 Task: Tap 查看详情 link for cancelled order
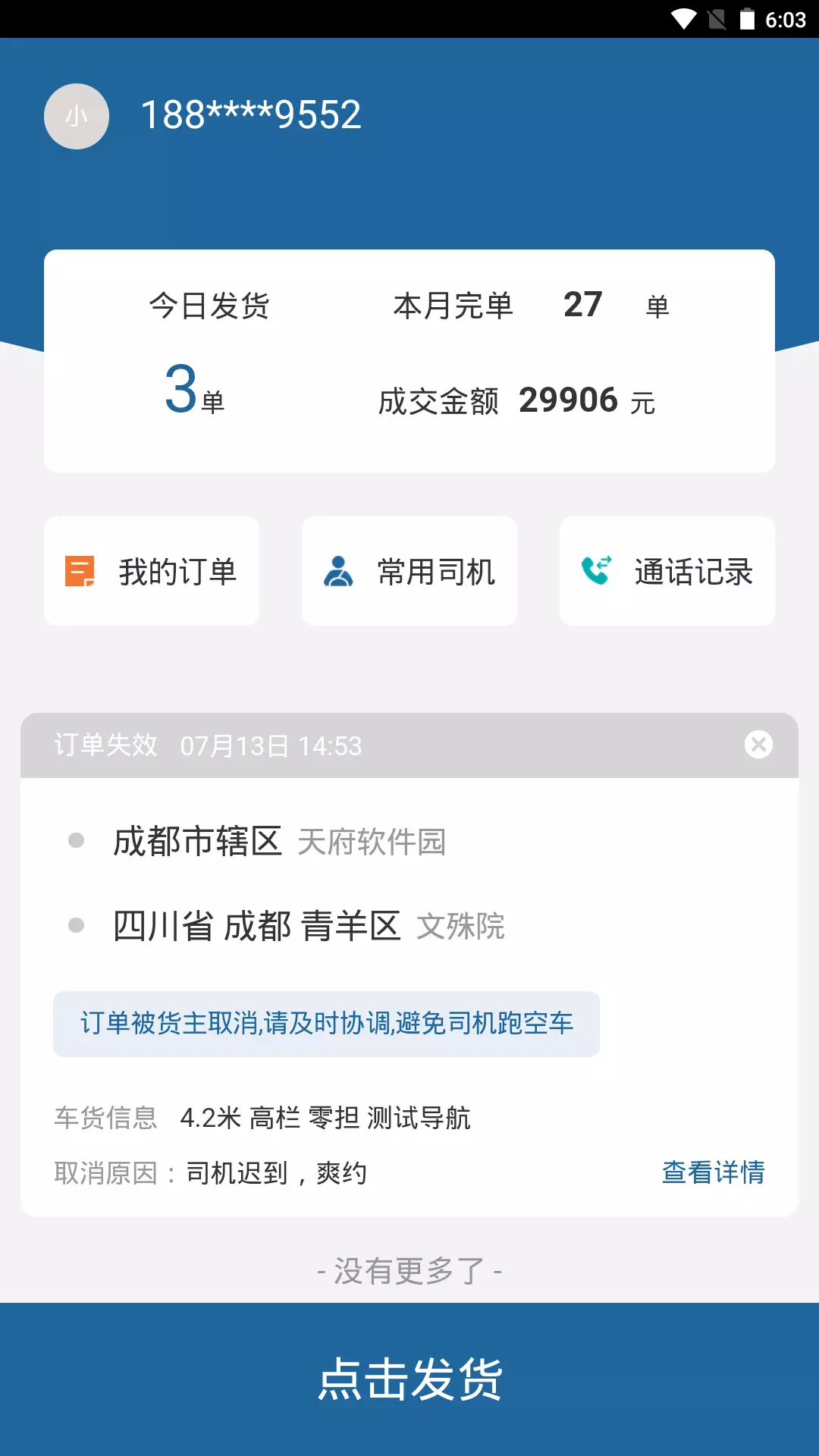click(x=713, y=1172)
